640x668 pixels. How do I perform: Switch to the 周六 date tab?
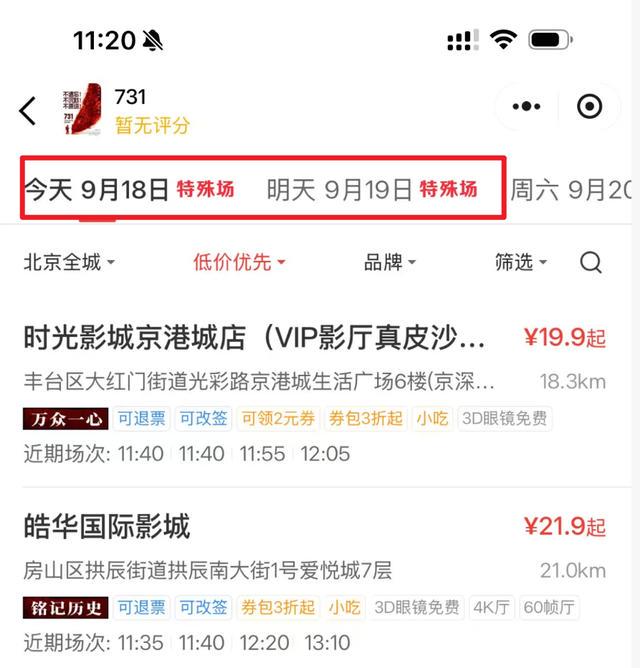572,189
